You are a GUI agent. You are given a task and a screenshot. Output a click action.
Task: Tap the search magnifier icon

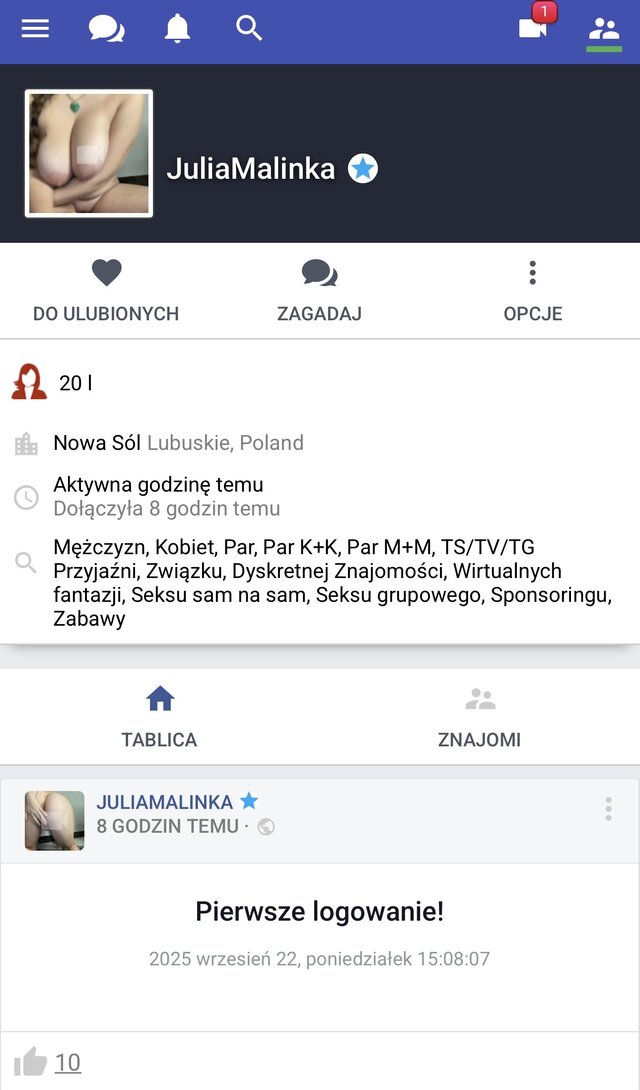(248, 28)
